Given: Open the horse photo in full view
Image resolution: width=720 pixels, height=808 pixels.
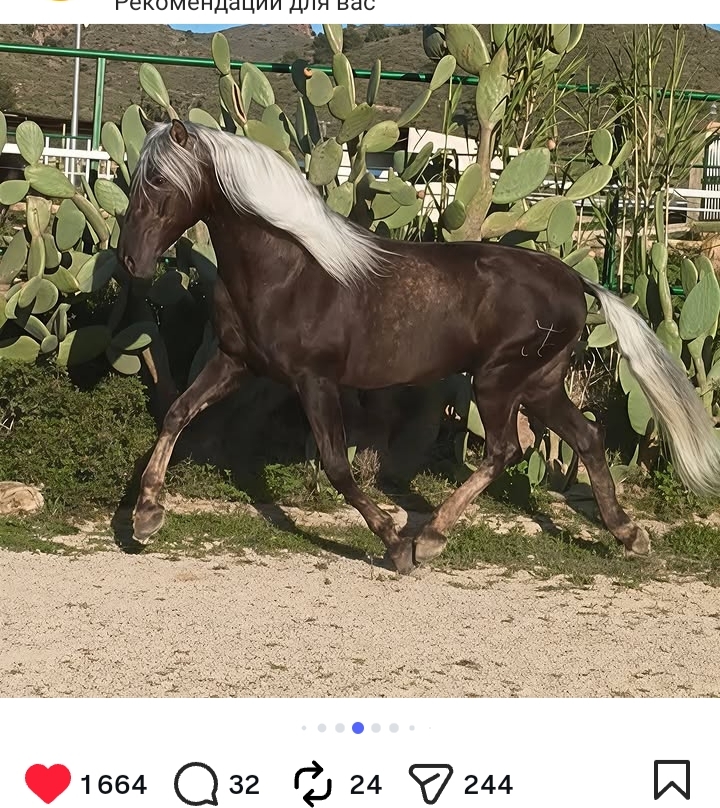Looking at the screenshot, I should tap(360, 360).
